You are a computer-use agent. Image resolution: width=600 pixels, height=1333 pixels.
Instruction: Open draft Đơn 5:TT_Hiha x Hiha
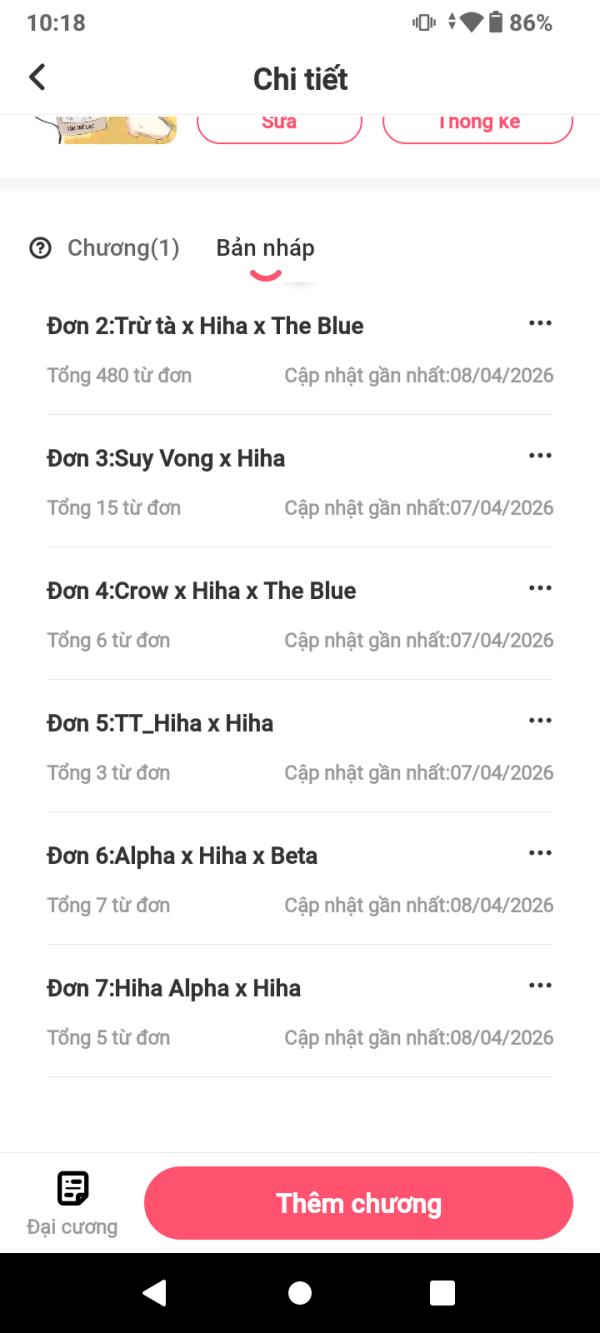(x=160, y=724)
